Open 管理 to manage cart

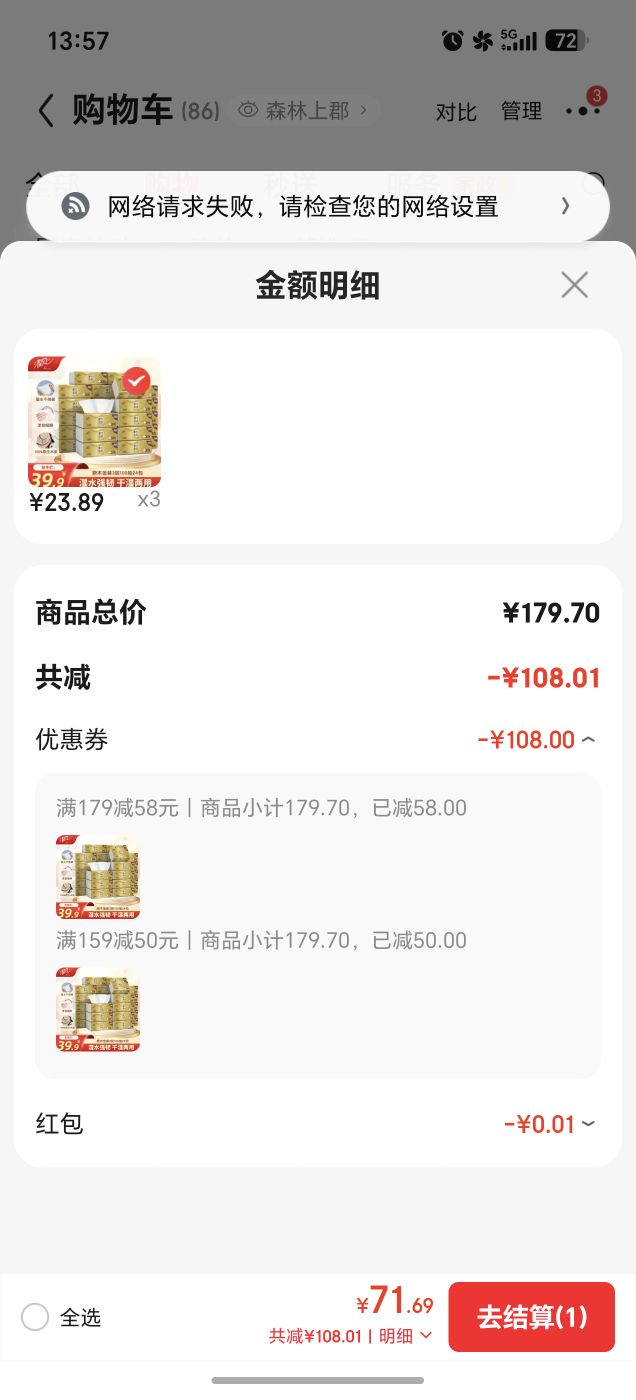tap(521, 112)
